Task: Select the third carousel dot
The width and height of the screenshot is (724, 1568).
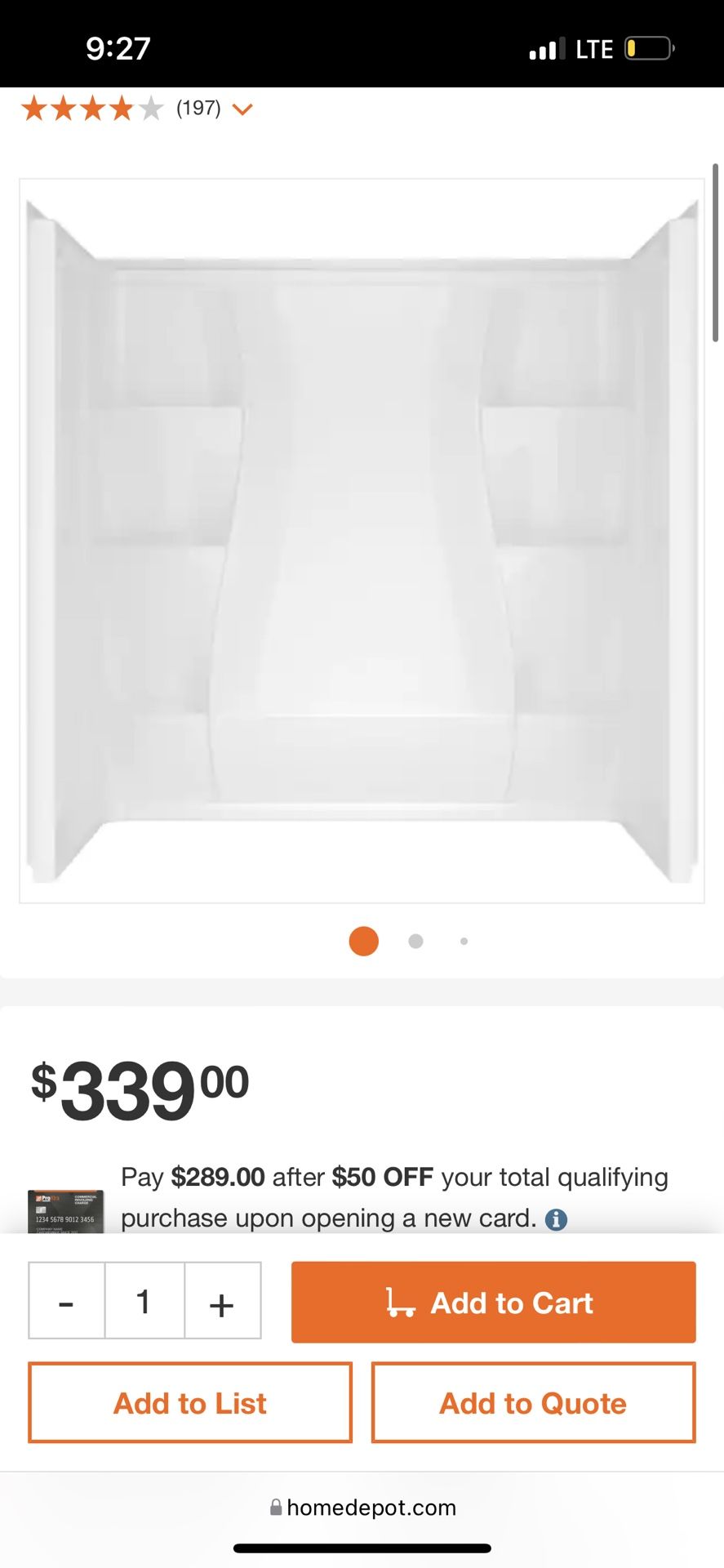Action: pos(464,941)
